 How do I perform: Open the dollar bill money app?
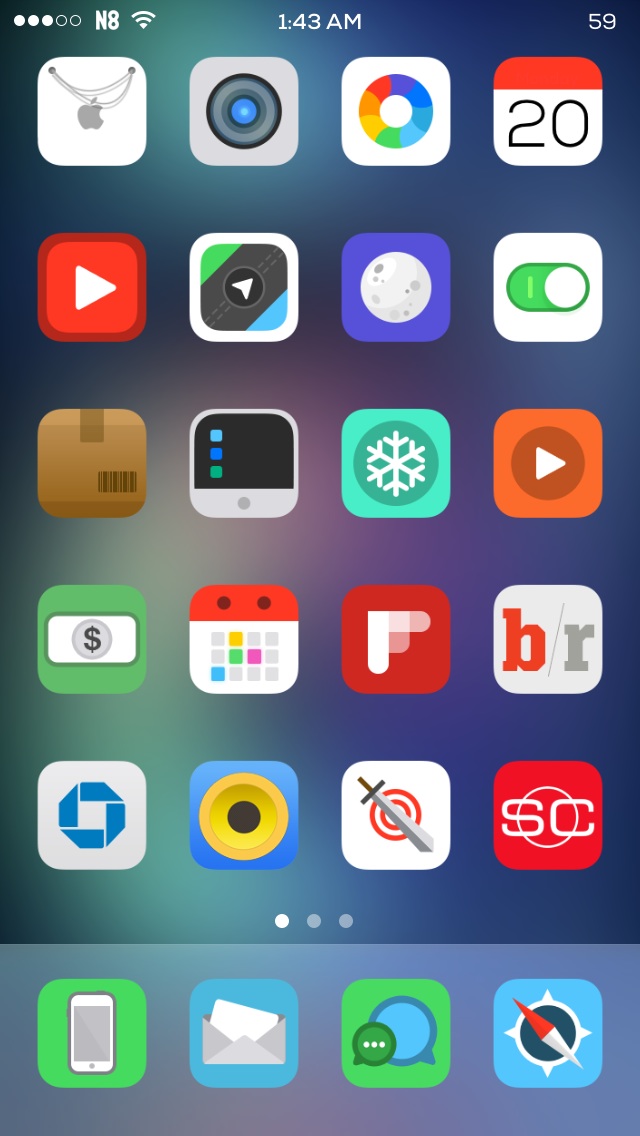tap(92, 639)
